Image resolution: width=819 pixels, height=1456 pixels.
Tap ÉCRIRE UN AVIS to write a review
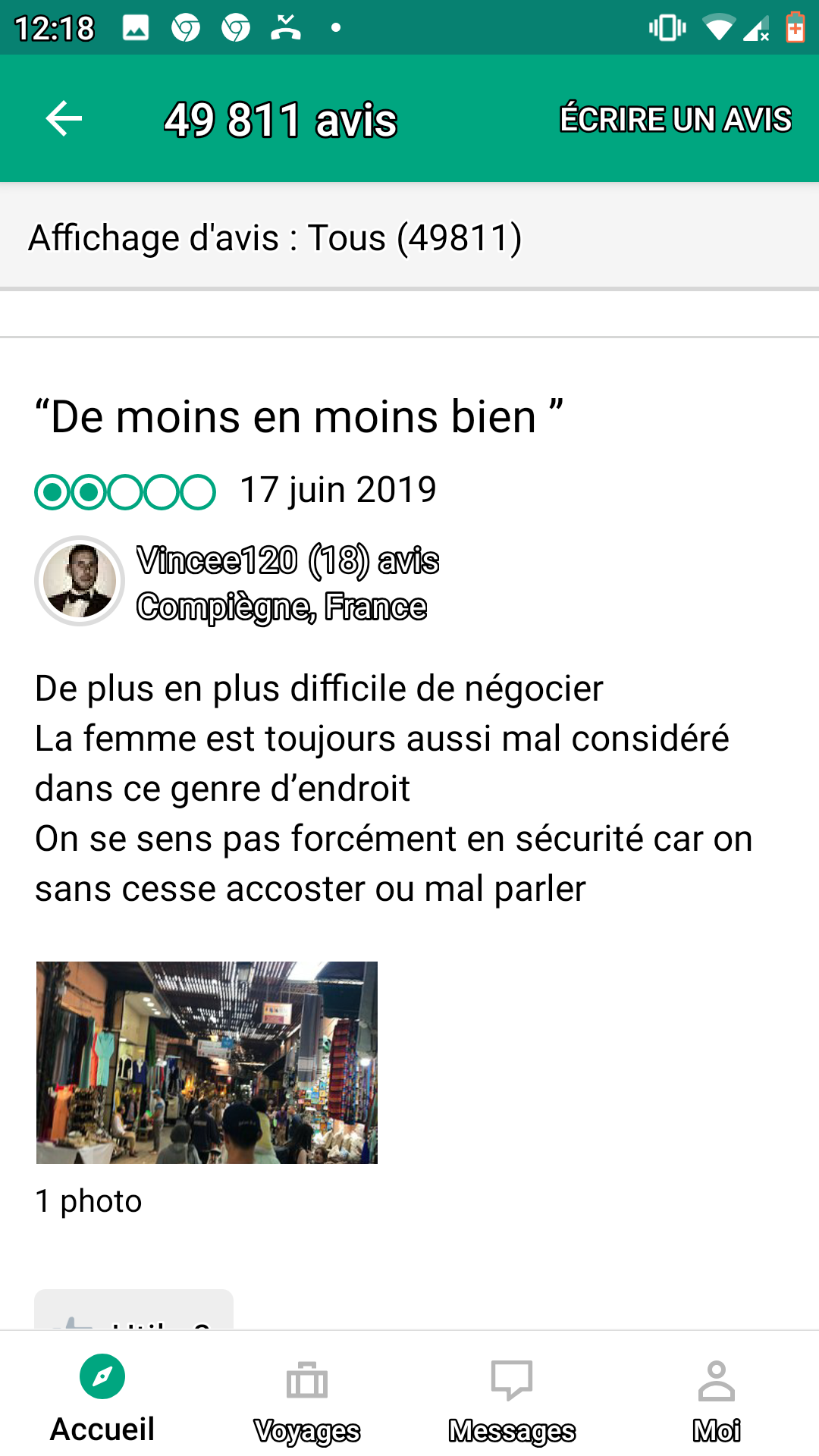pos(675,119)
